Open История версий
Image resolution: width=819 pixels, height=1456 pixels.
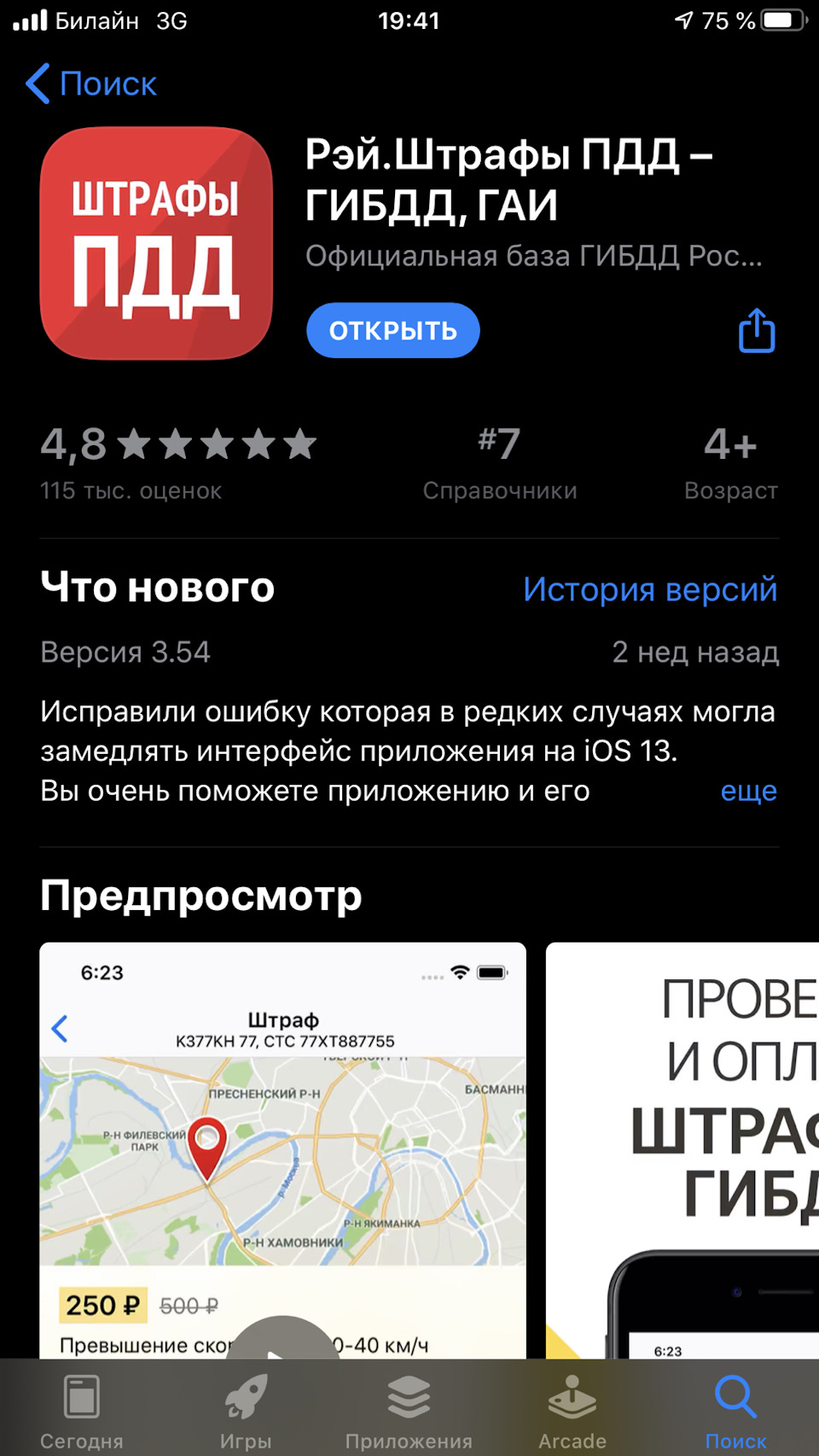click(x=649, y=589)
